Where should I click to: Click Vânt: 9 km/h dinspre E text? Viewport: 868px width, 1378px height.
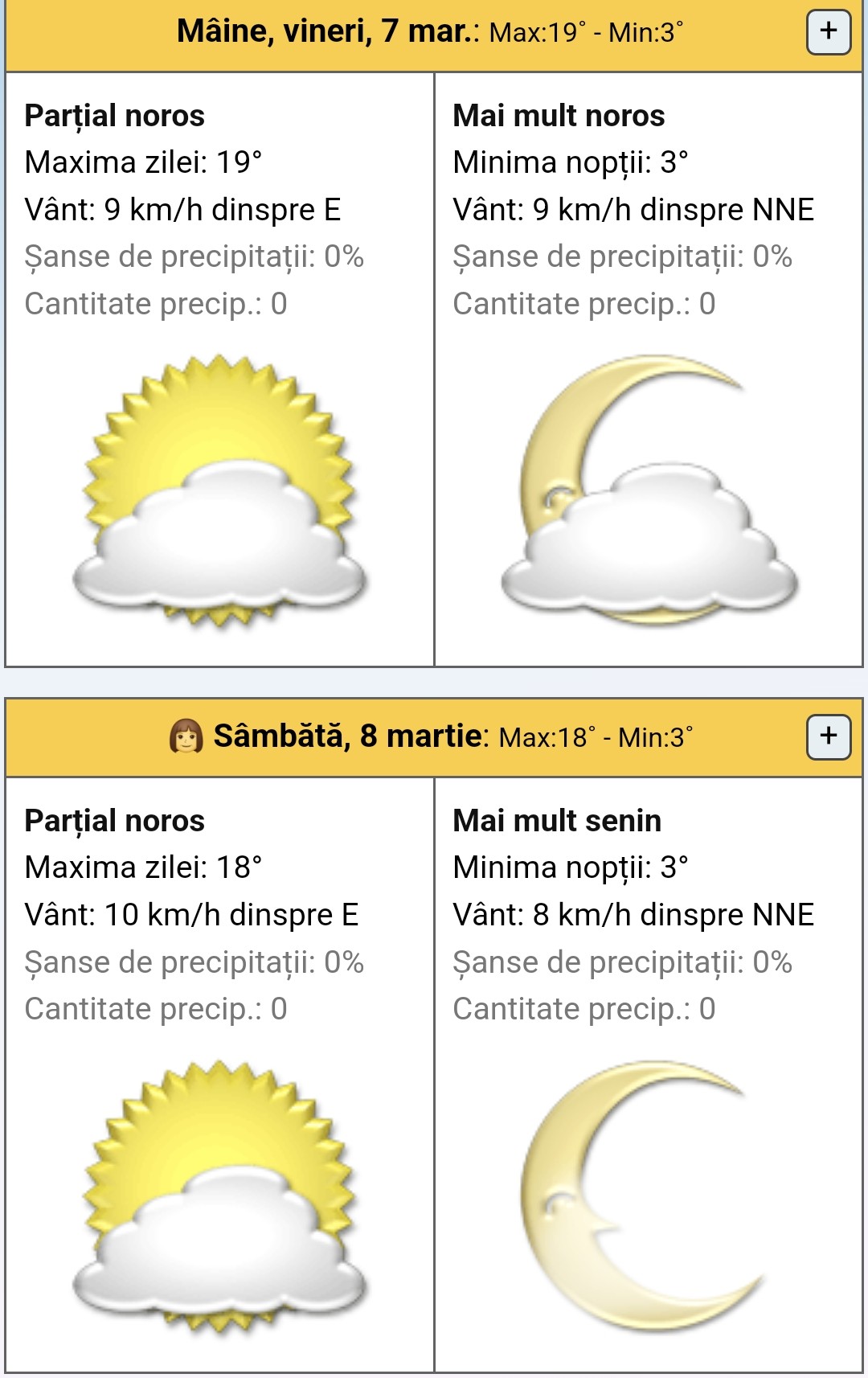point(184,211)
